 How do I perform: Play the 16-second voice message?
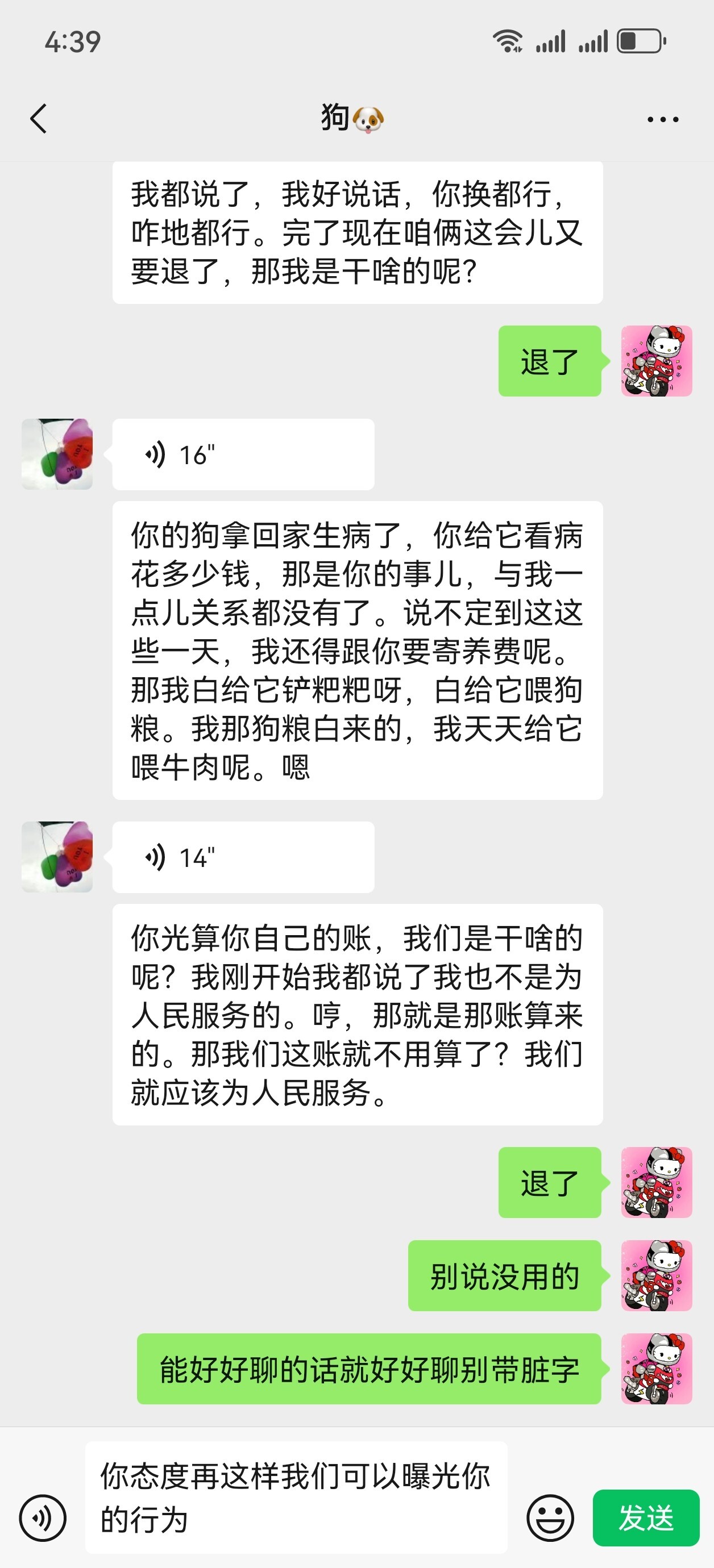(x=243, y=454)
